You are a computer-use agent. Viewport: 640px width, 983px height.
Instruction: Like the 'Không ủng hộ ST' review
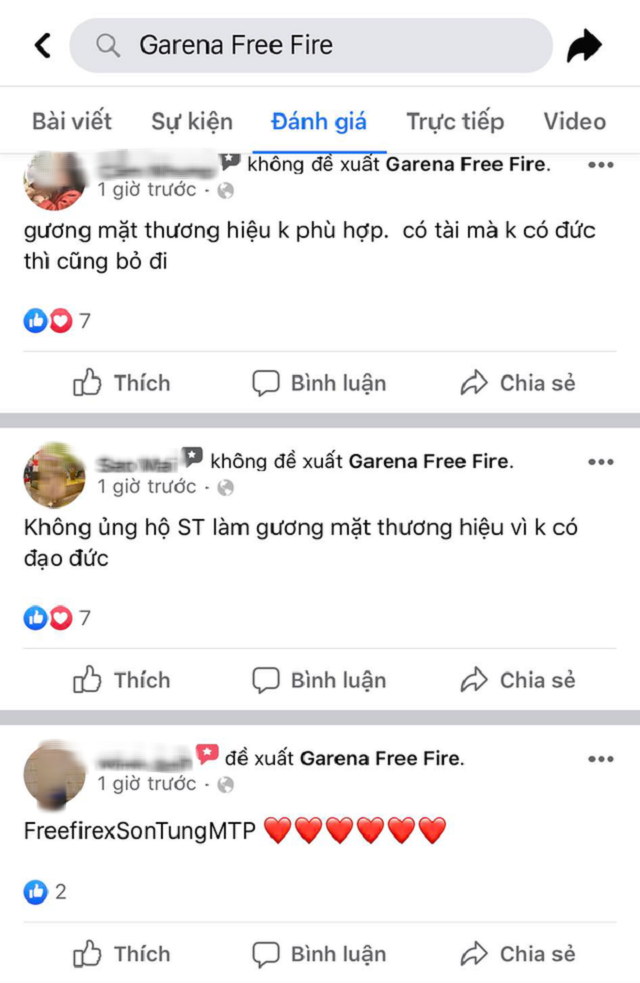click(x=121, y=680)
